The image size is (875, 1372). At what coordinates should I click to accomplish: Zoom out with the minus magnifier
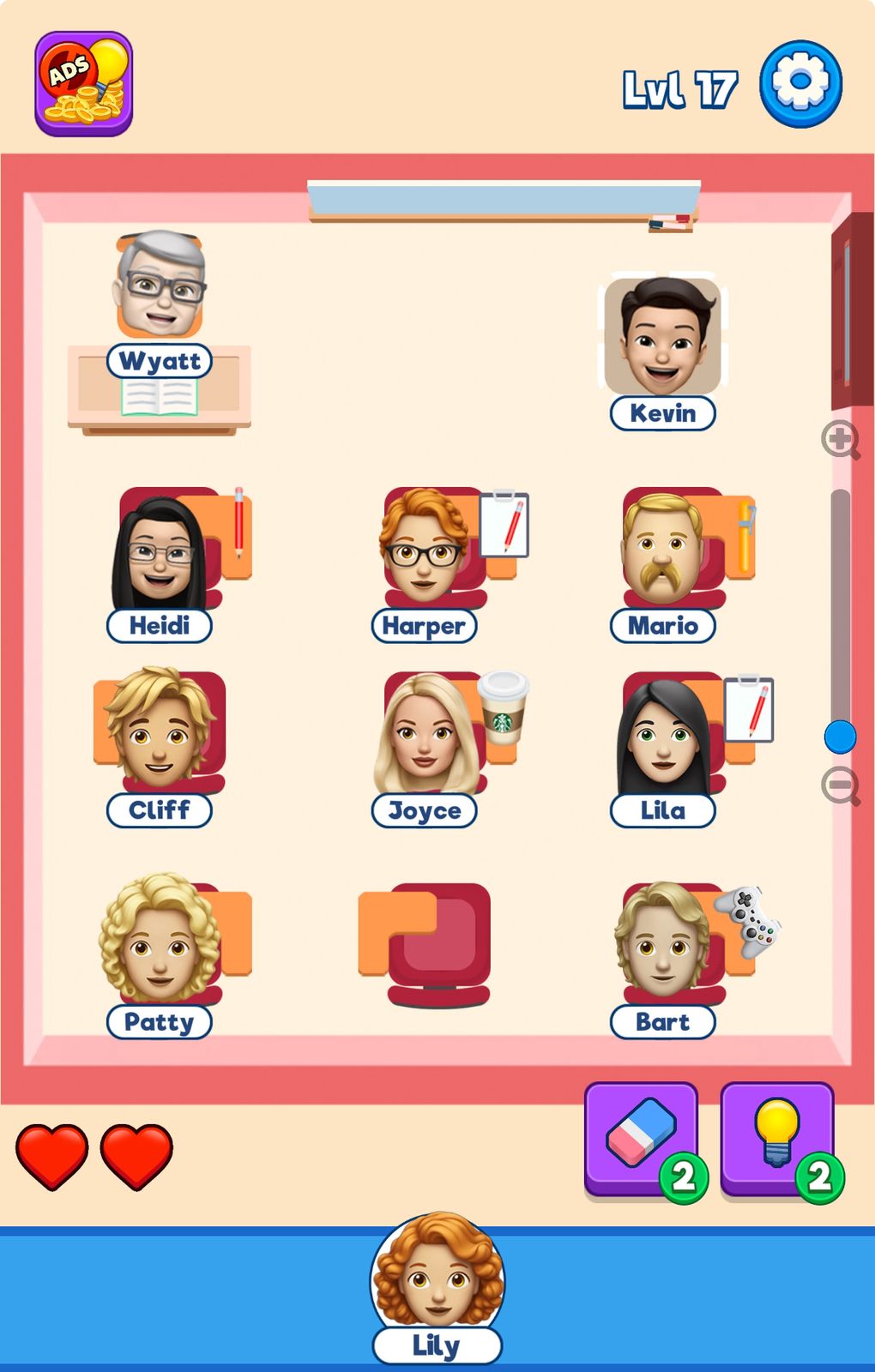840,786
